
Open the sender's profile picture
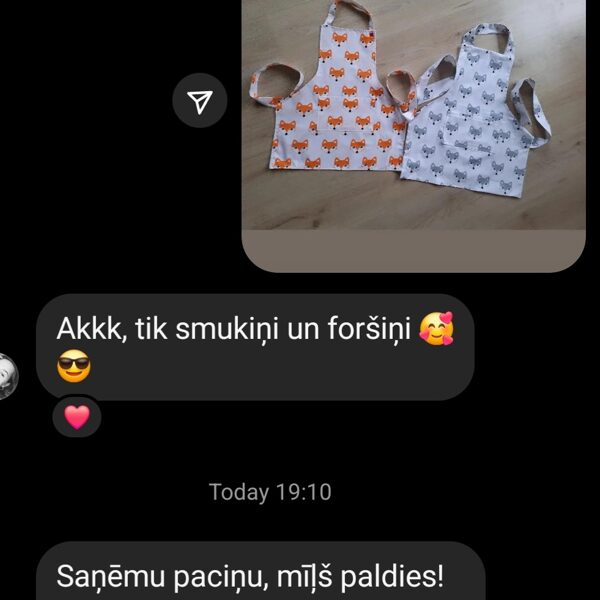[x=7, y=376]
